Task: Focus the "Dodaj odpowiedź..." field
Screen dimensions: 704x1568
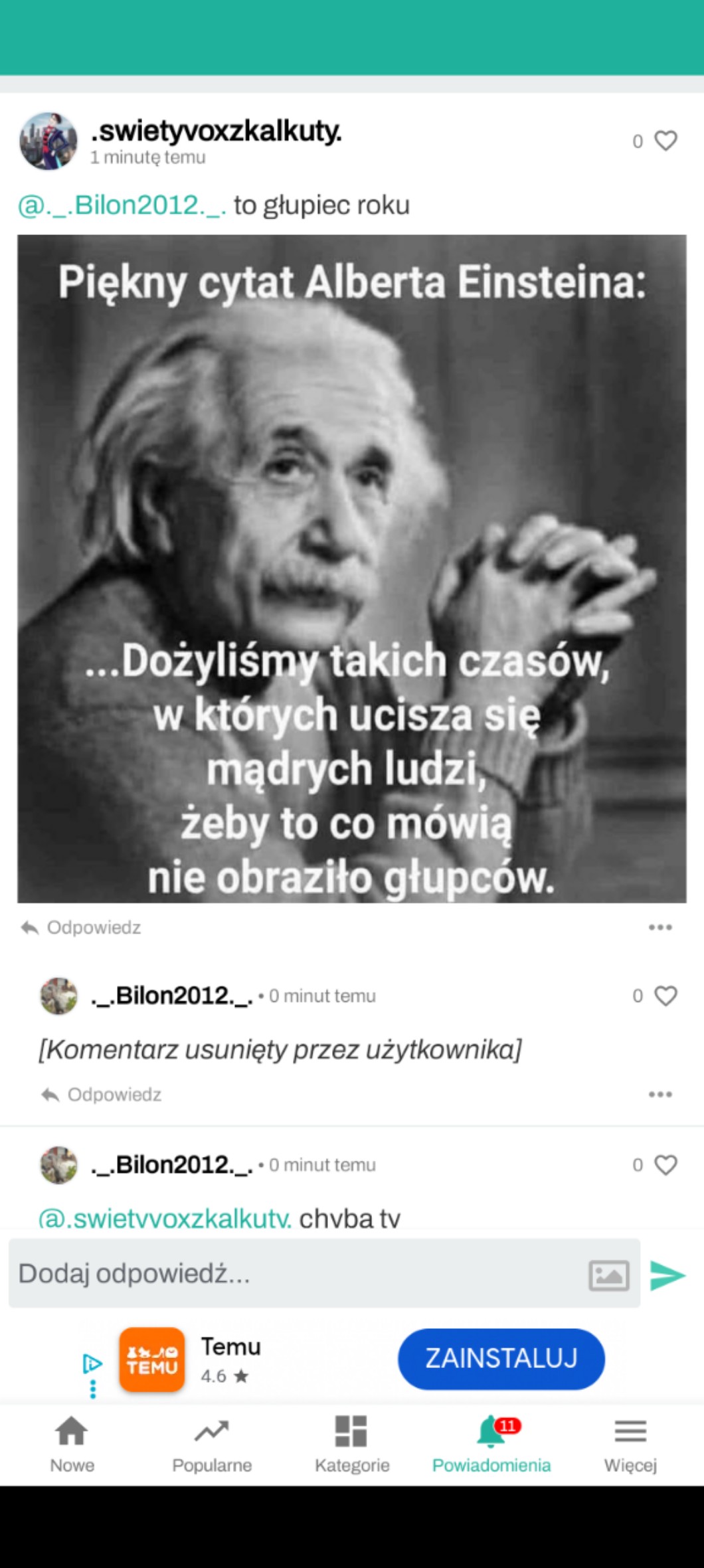Action: 292,1274
